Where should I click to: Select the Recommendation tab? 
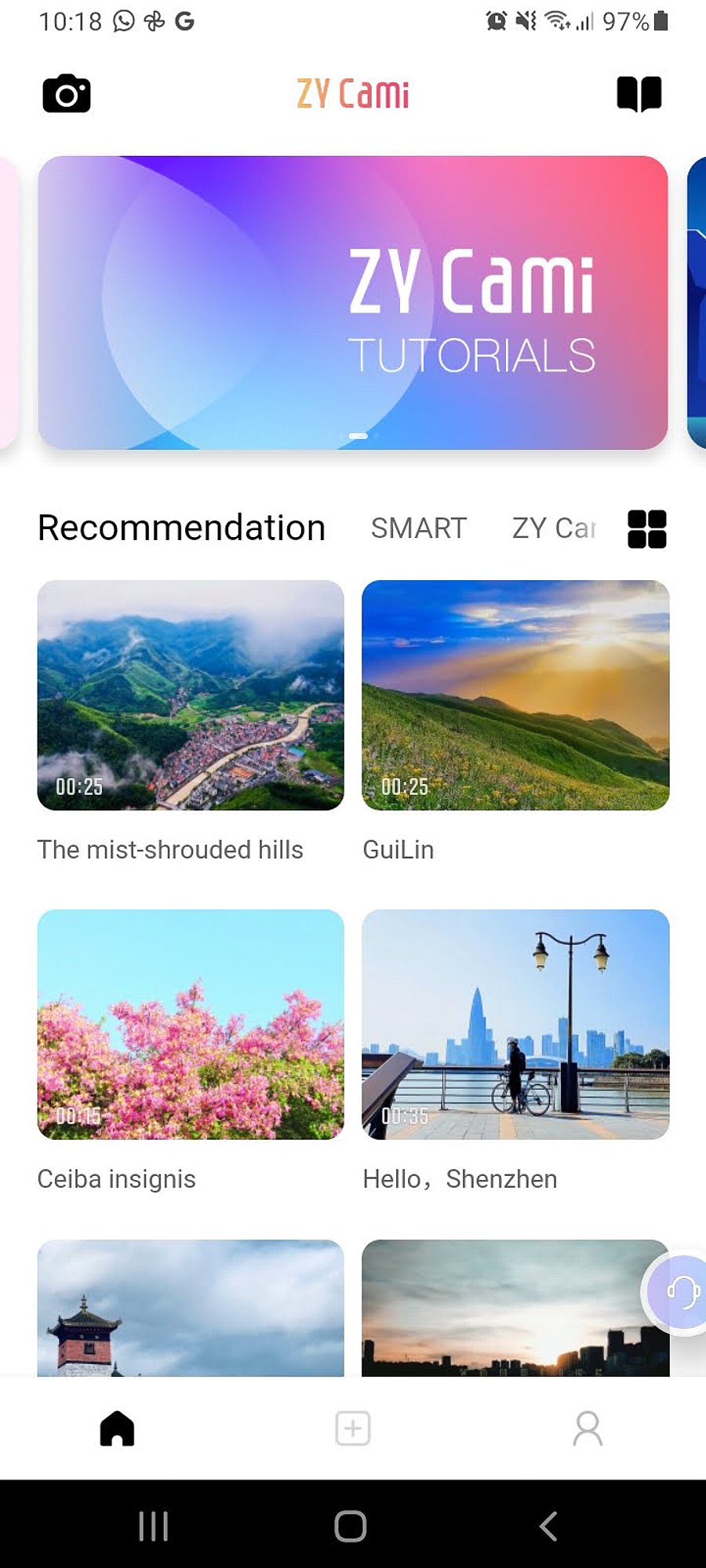pos(181,528)
